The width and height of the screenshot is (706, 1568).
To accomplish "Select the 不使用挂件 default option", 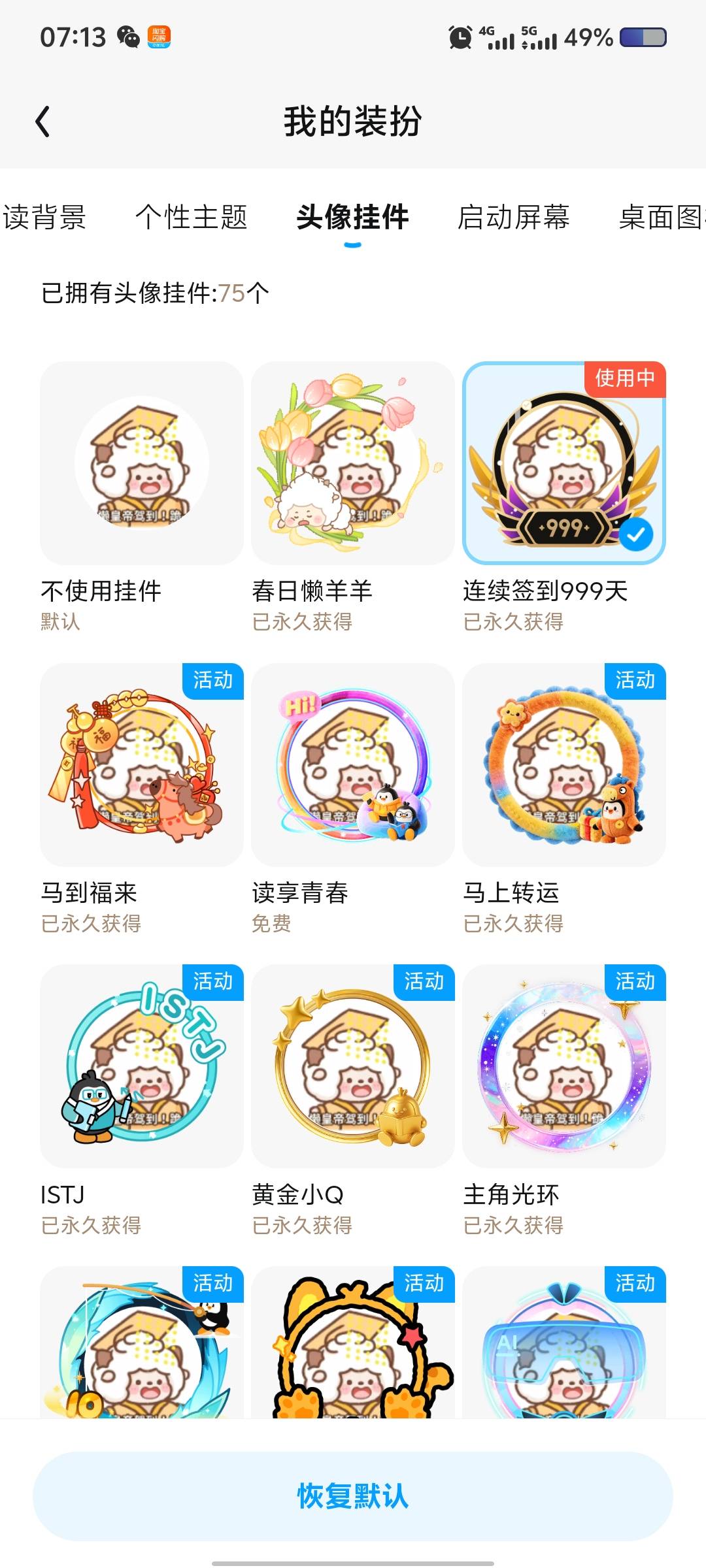I will tap(141, 463).
